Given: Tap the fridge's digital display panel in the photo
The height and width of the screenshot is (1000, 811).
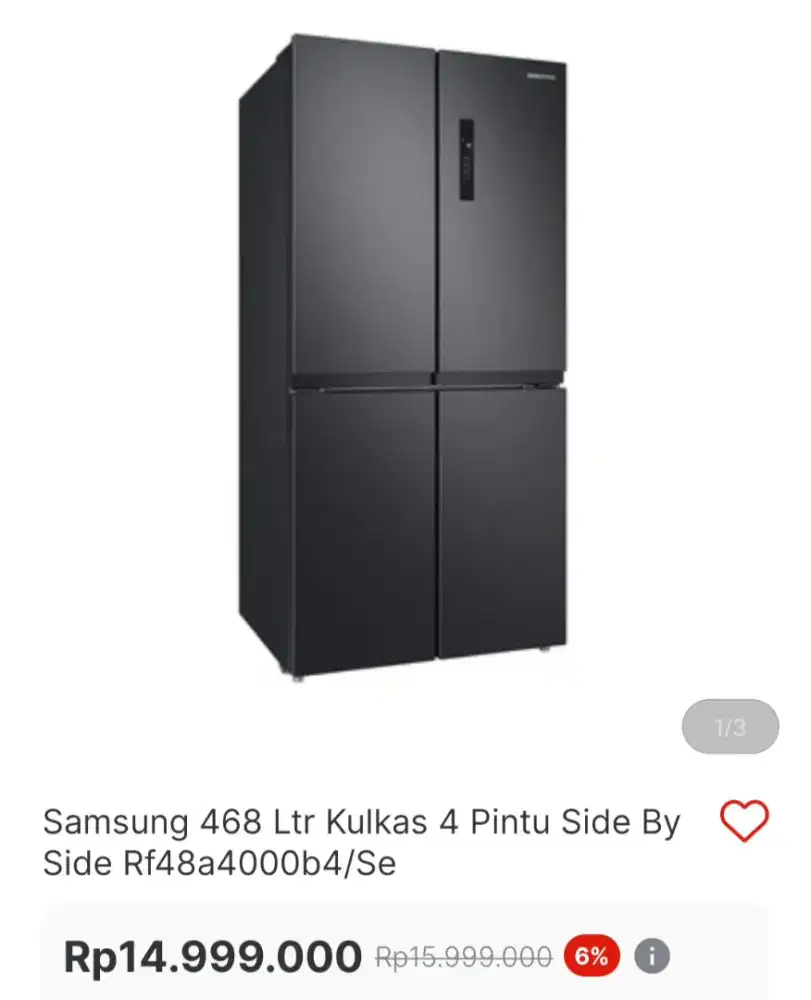Looking at the screenshot, I should [x=468, y=158].
